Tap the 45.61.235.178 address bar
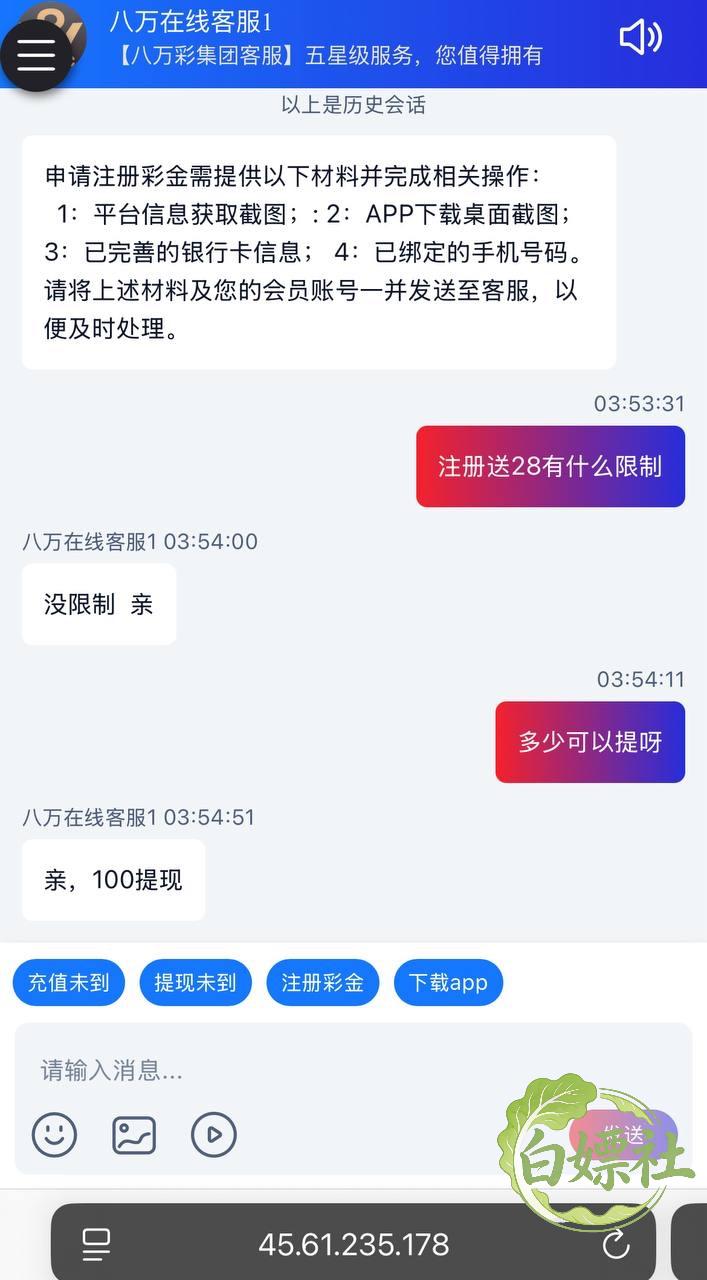The height and width of the screenshot is (1280, 707). tap(353, 1243)
